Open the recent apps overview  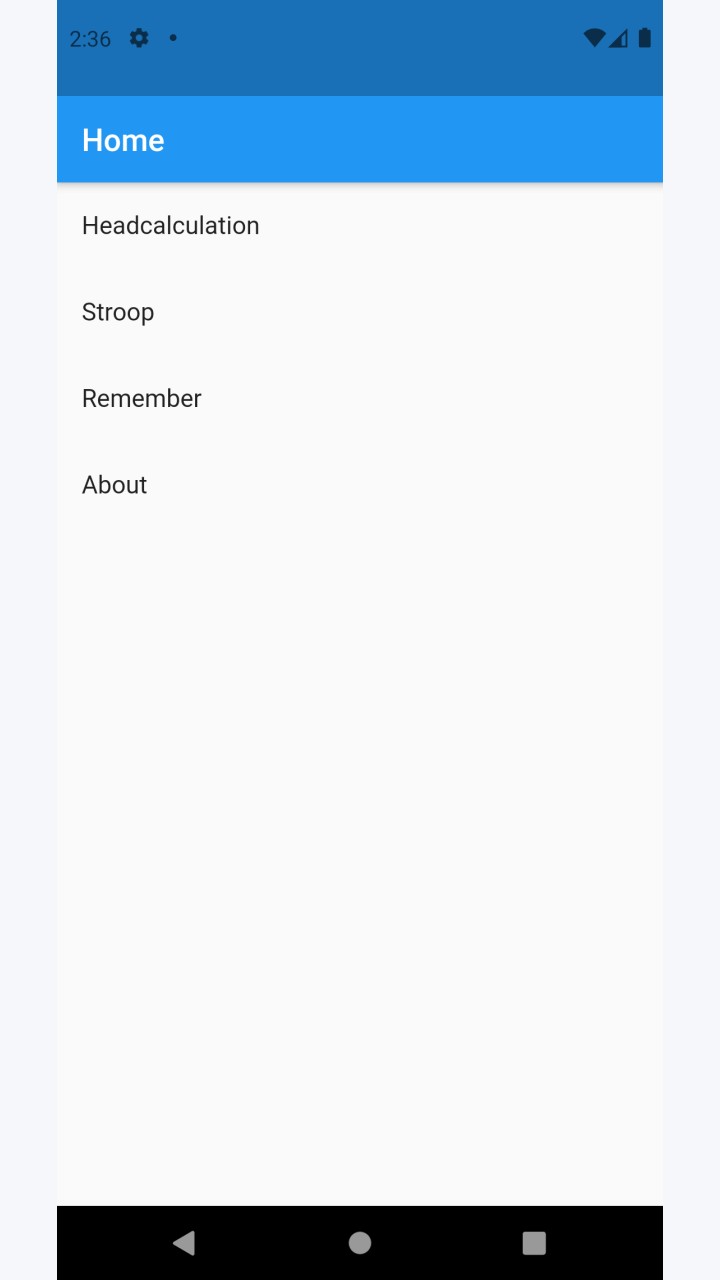(534, 1243)
